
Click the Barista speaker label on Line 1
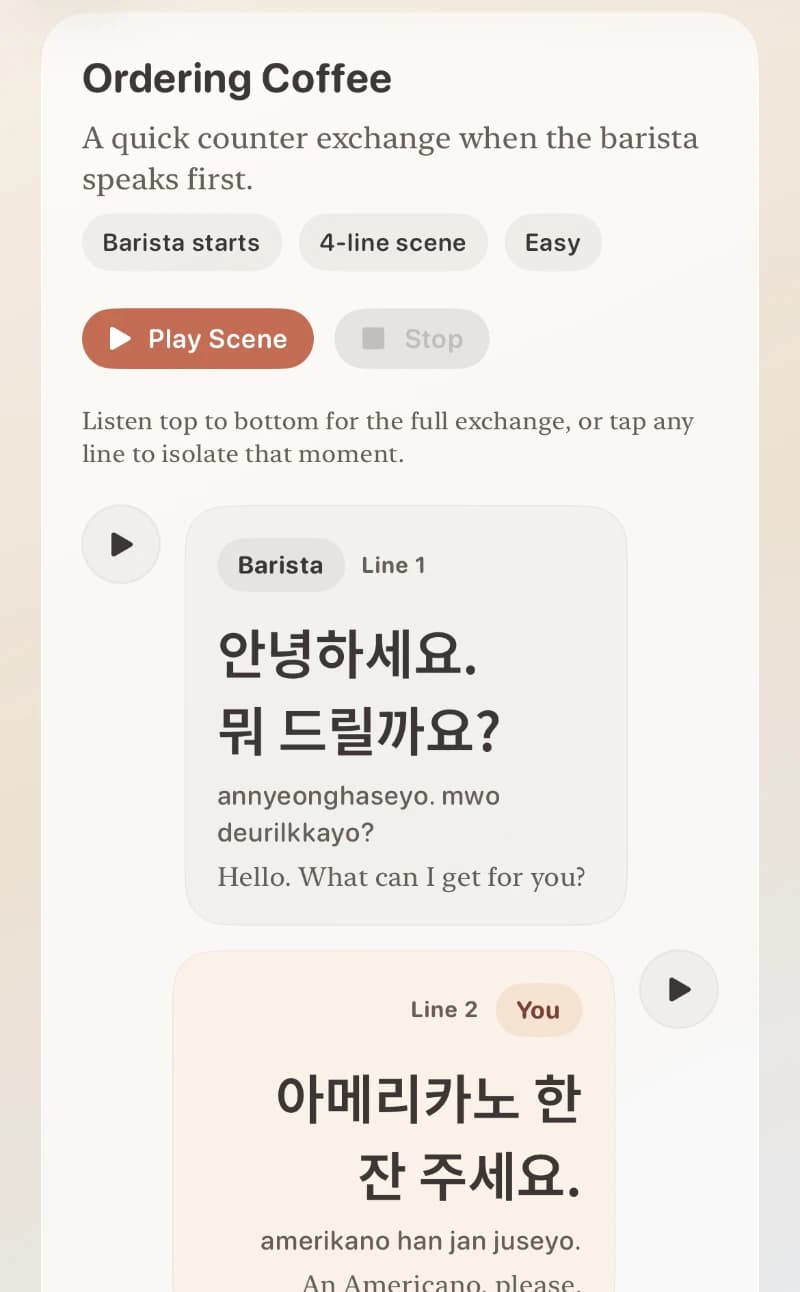coord(280,565)
